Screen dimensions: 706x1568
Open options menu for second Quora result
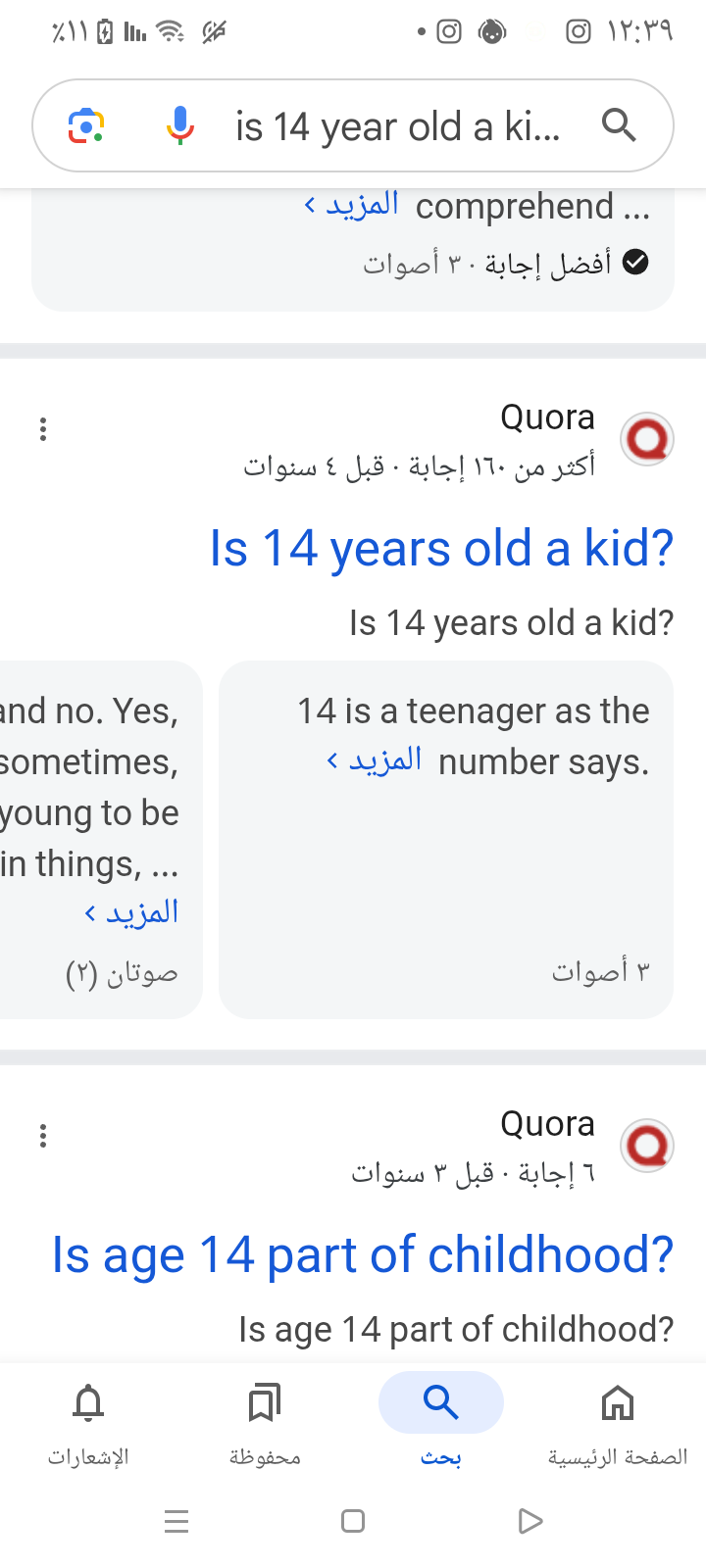click(x=43, y=1136)
